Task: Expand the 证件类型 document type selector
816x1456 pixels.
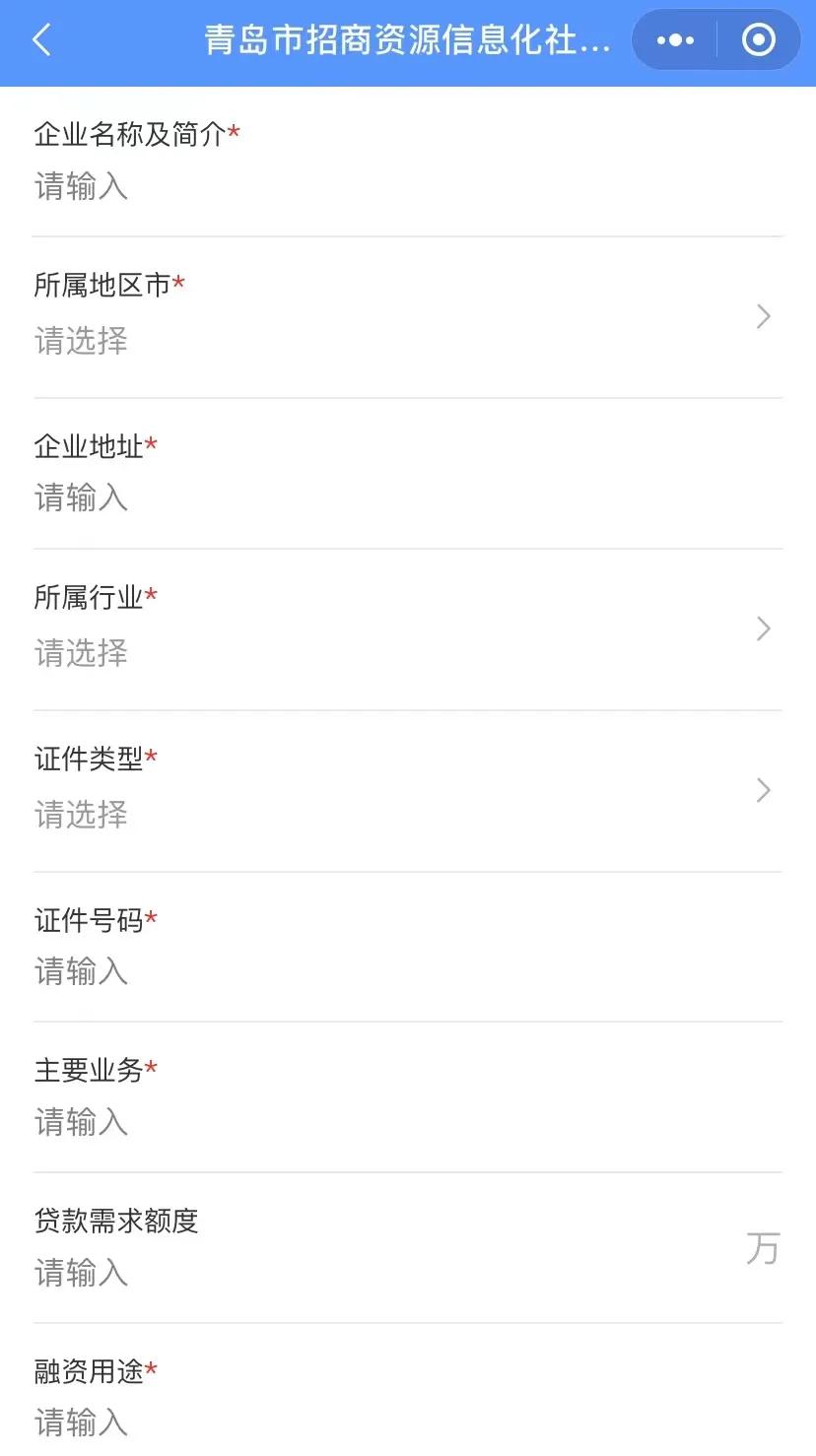Action: coord(394,788)
